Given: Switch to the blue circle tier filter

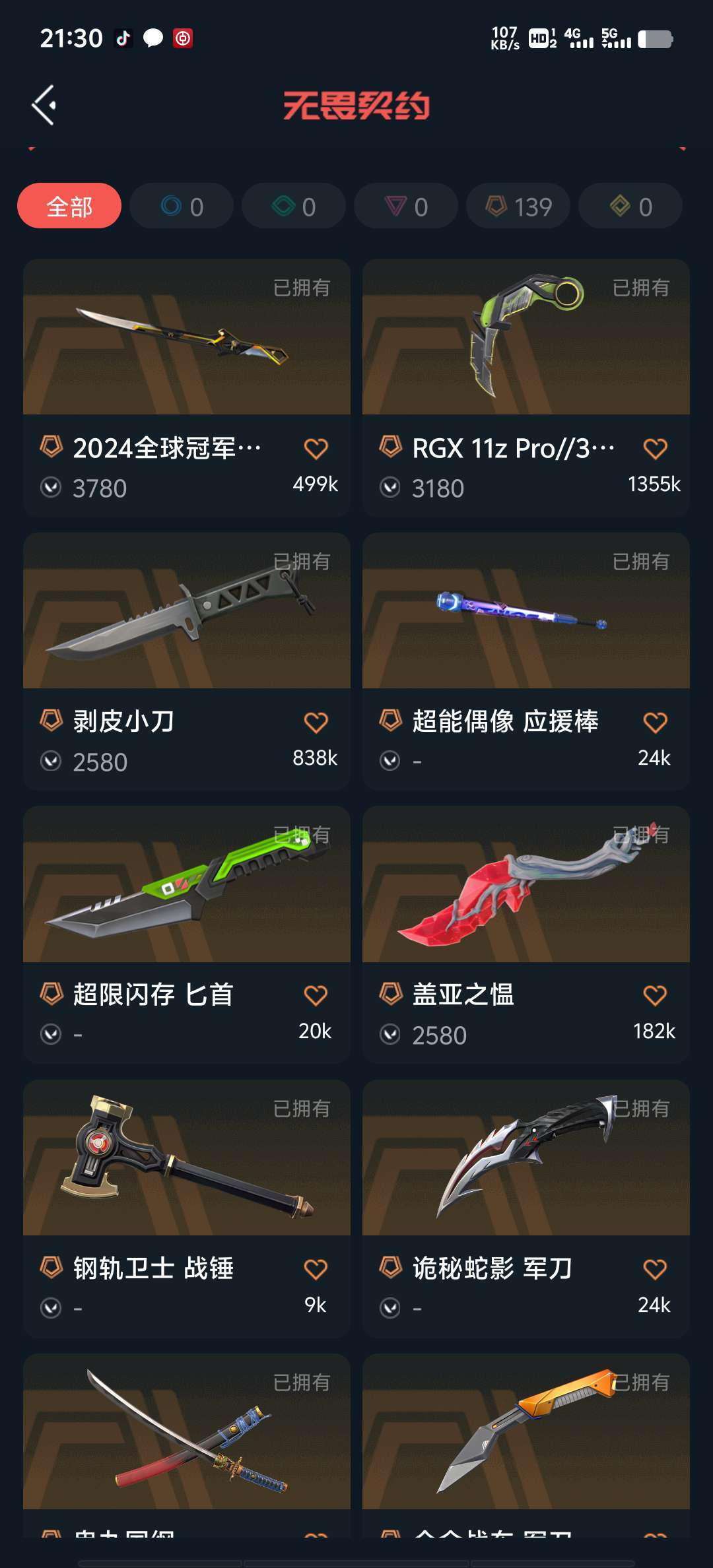Looking at the screenshot, I should [182, 207].
